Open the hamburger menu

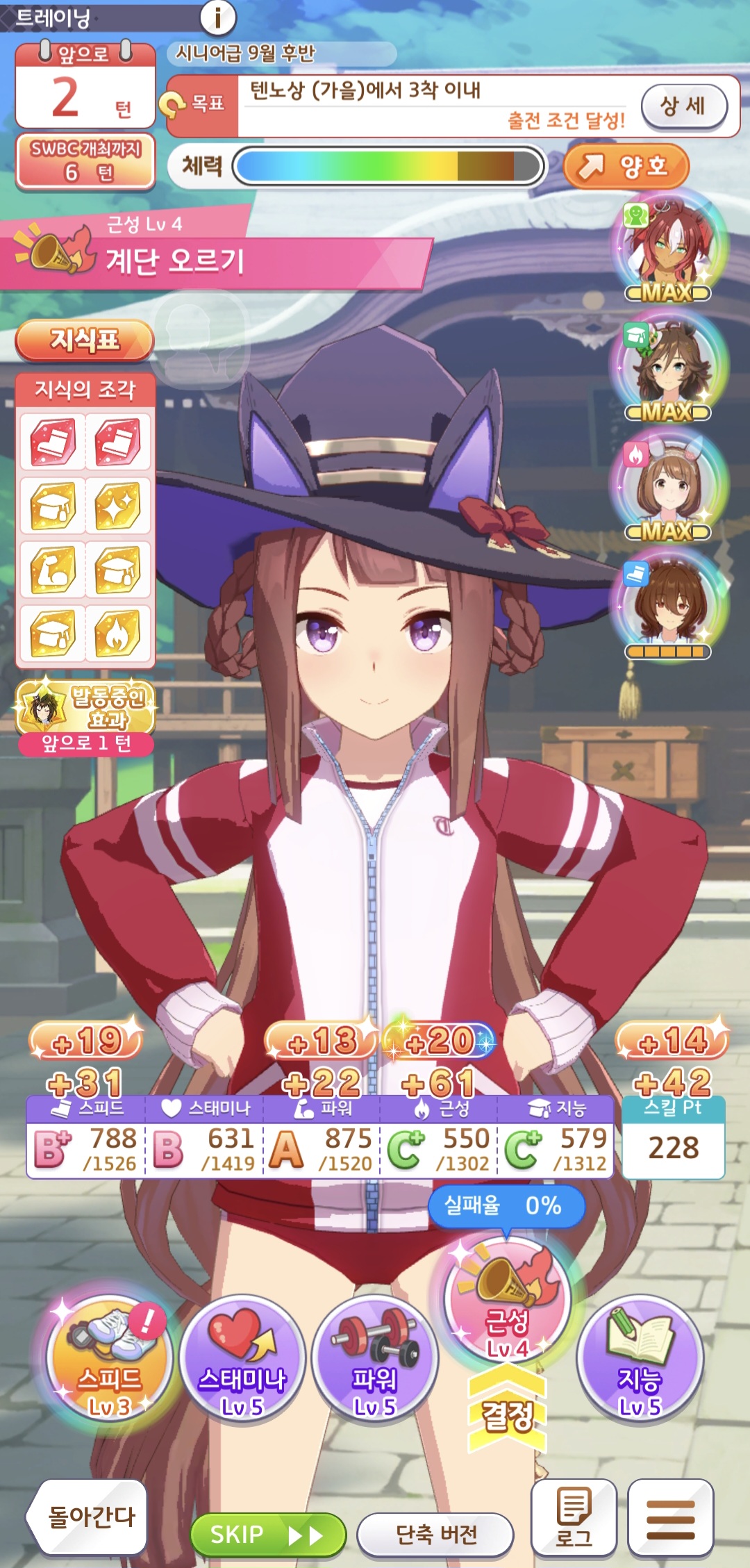670,1516
